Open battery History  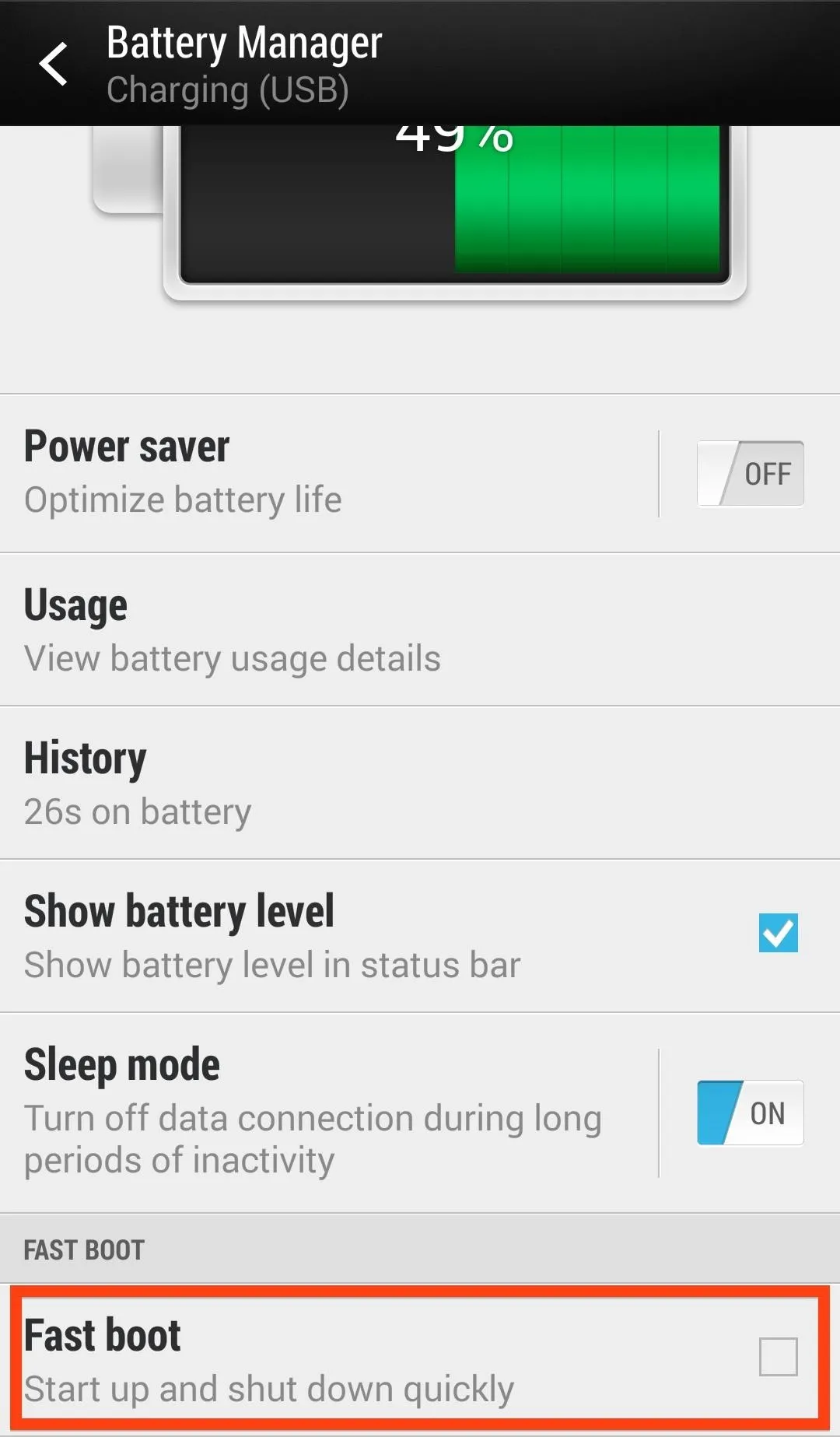click(420, 783)
